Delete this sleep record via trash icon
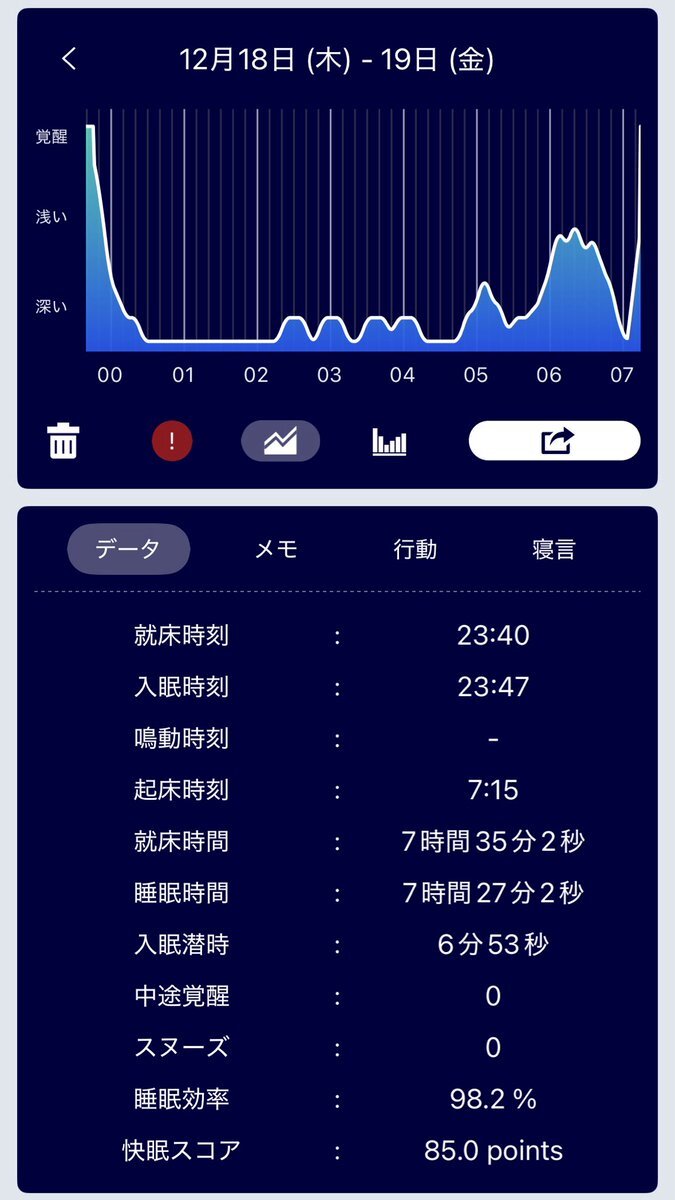 tap(63, 441)
